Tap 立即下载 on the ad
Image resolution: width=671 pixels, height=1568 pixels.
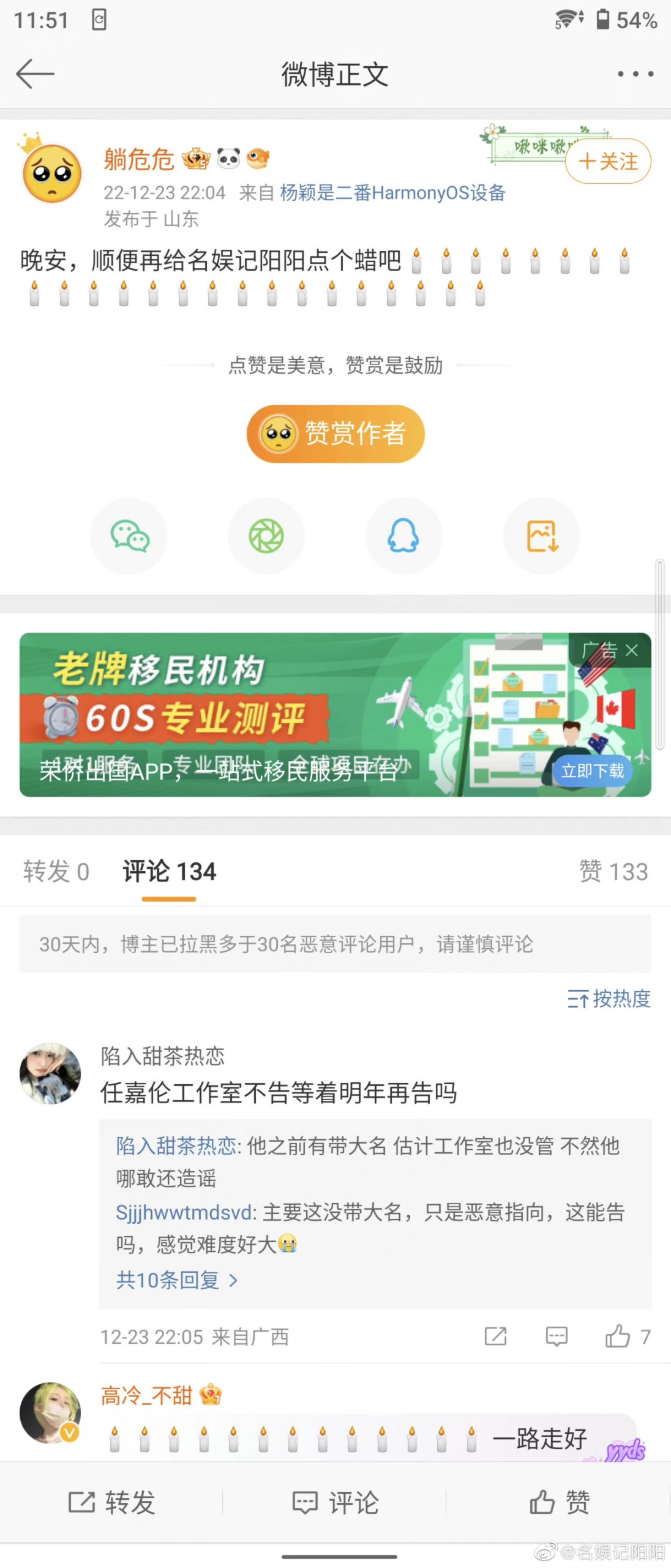592,771
